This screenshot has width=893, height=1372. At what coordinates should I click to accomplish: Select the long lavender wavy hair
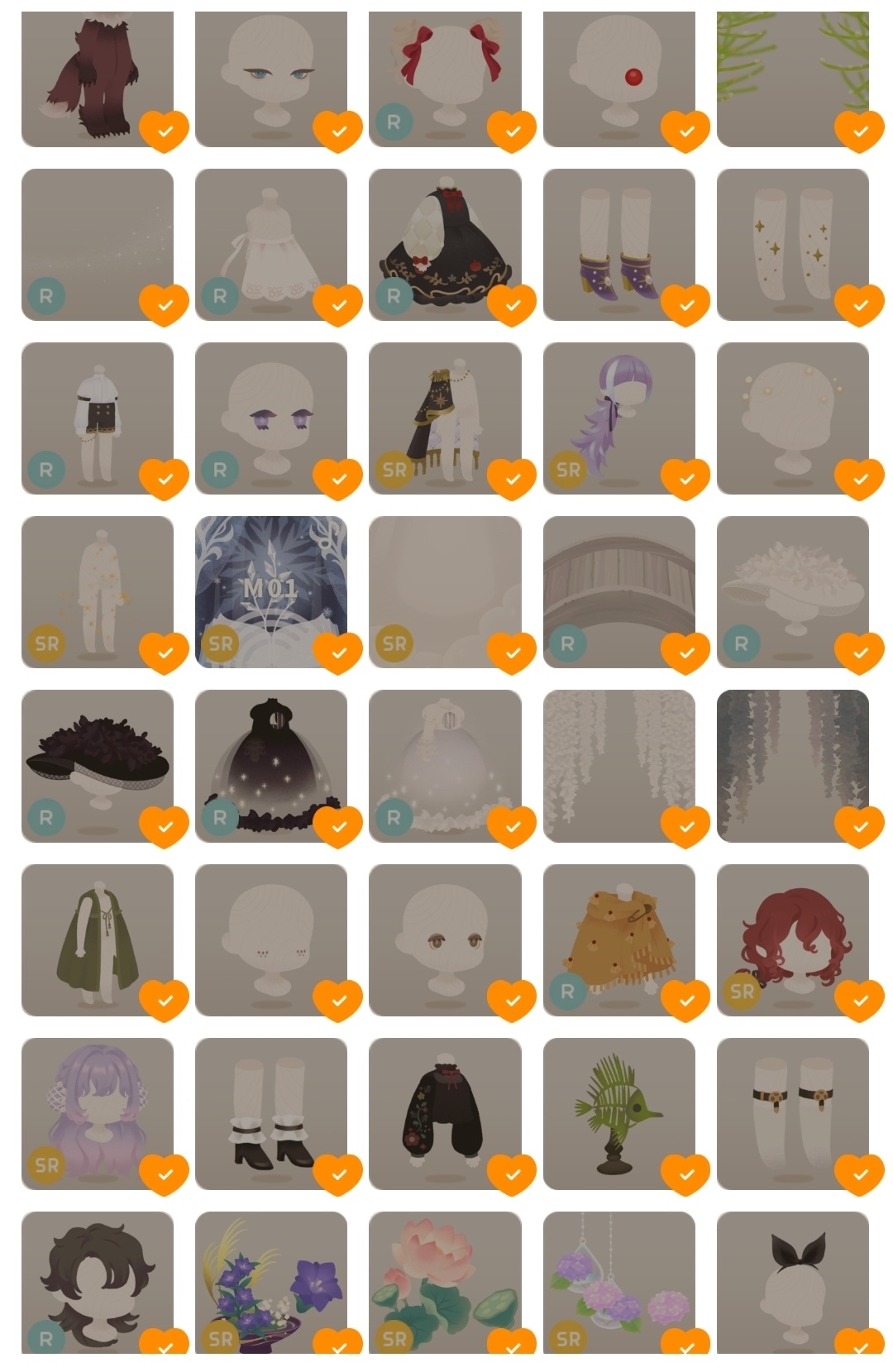tap(98, 1113)
